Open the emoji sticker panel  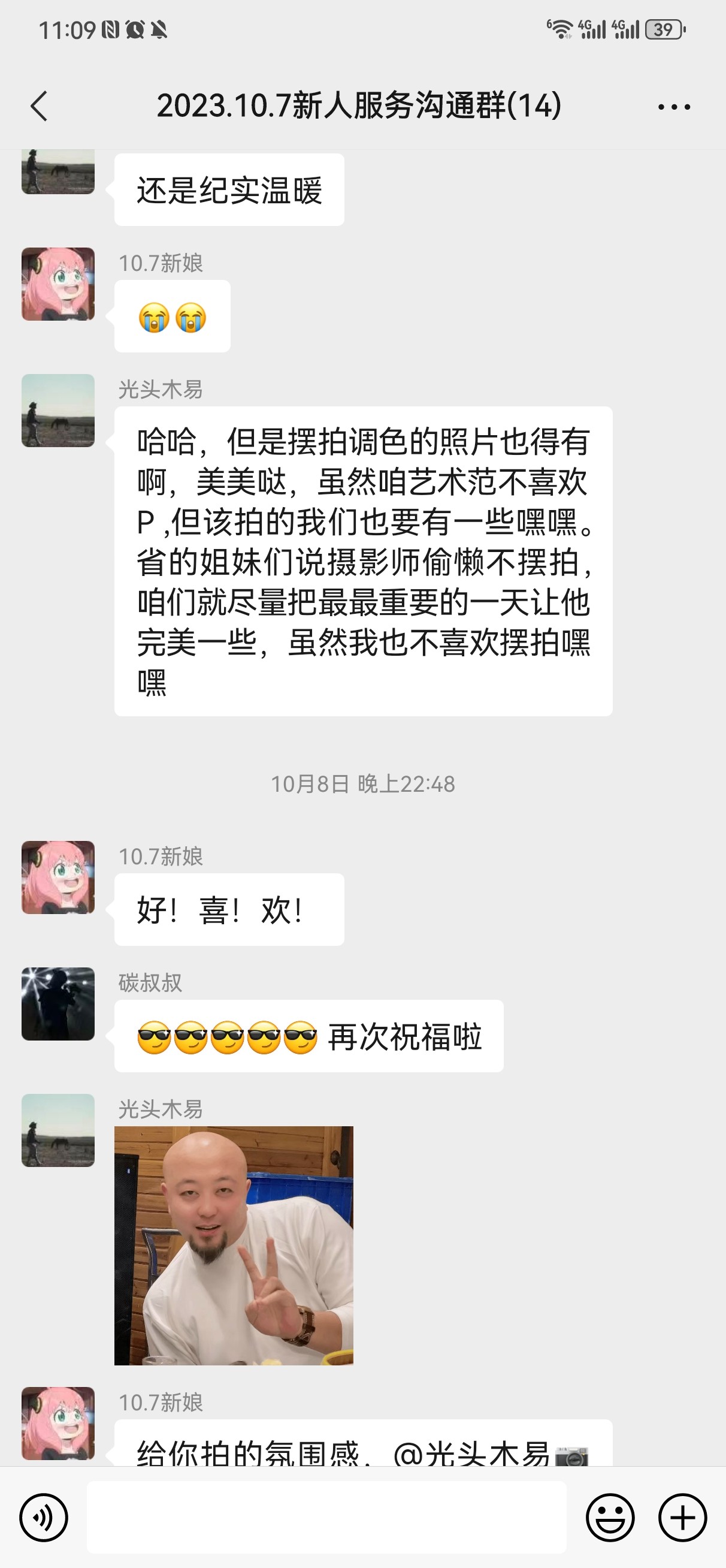coord(610,1518)
